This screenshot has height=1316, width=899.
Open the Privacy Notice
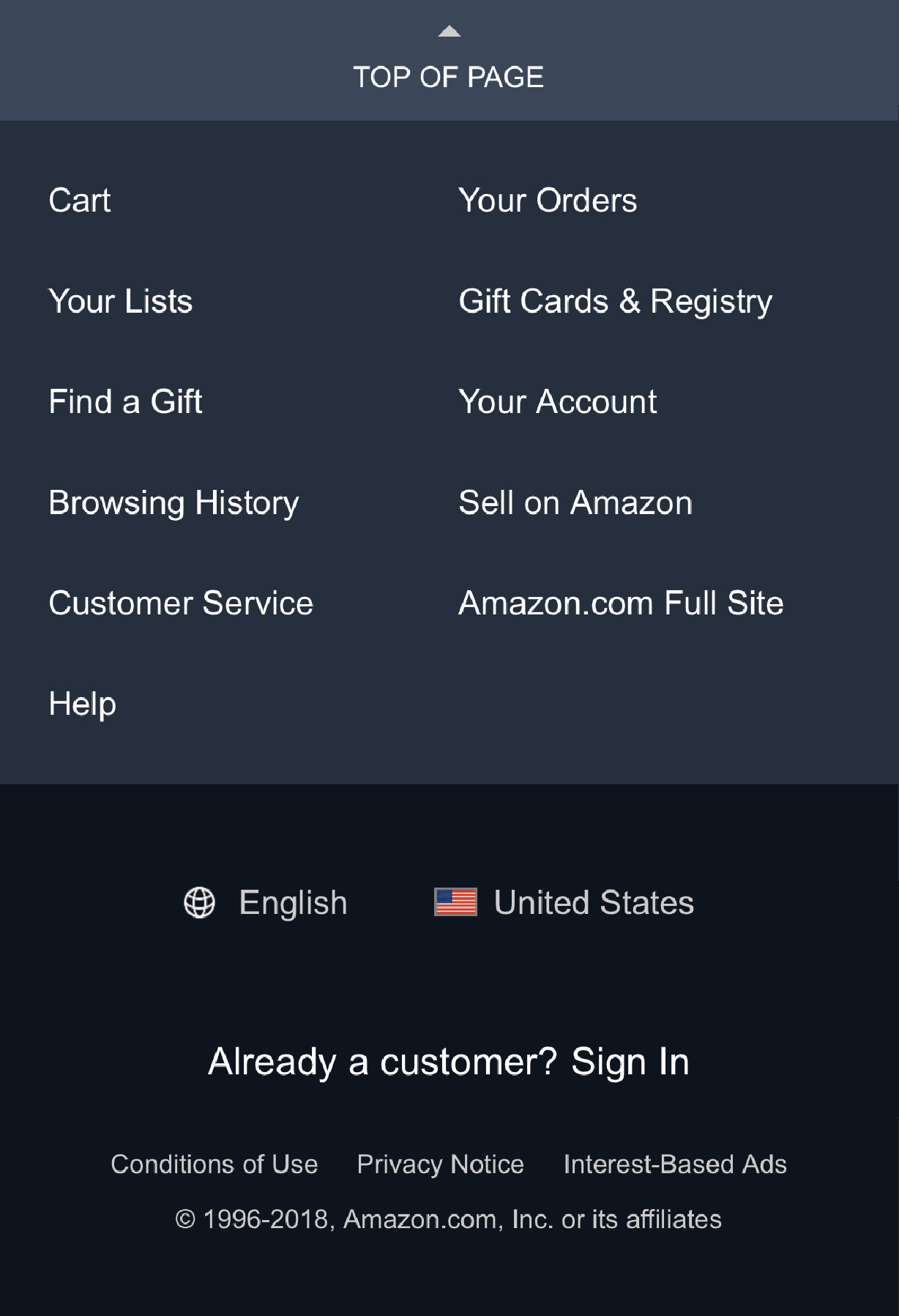click(x=440, y=1164)
